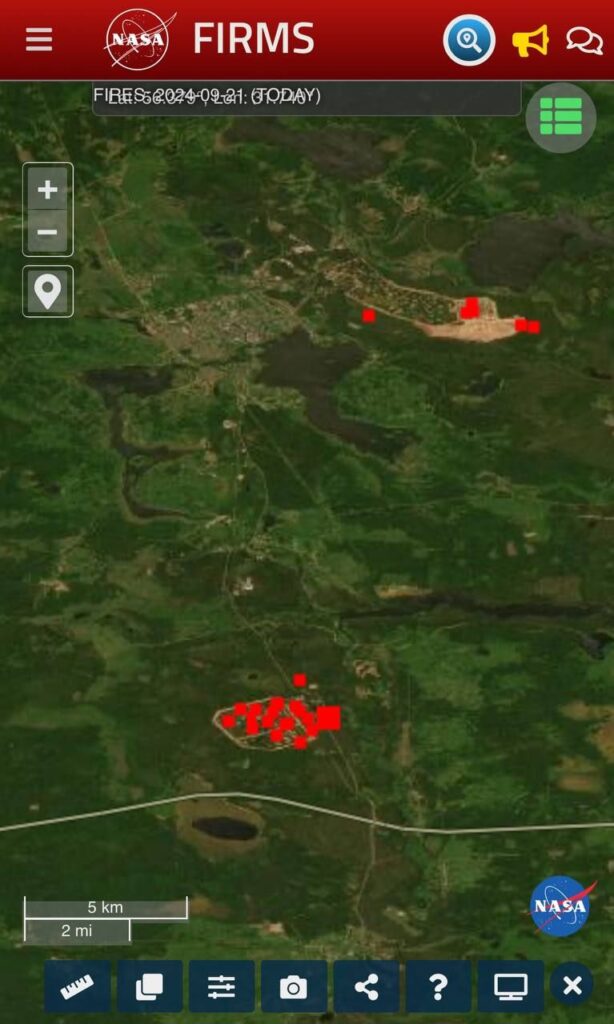Open the hamburger menu
Image resolution: width=614 pixels, height=1024 pixels.
pyautogui.click(x=39, y=40)
